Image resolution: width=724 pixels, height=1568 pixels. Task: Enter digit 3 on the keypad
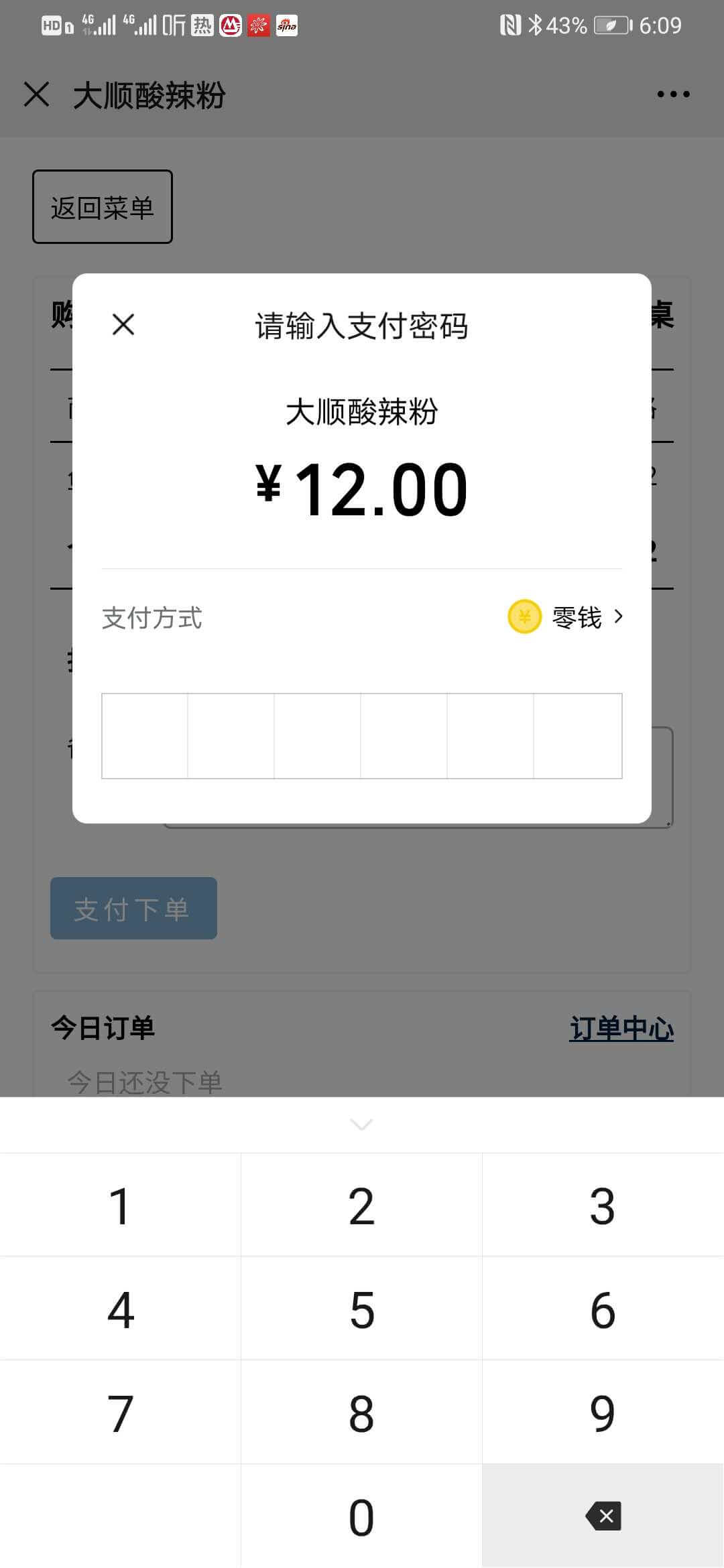(x=603, y=1206)
